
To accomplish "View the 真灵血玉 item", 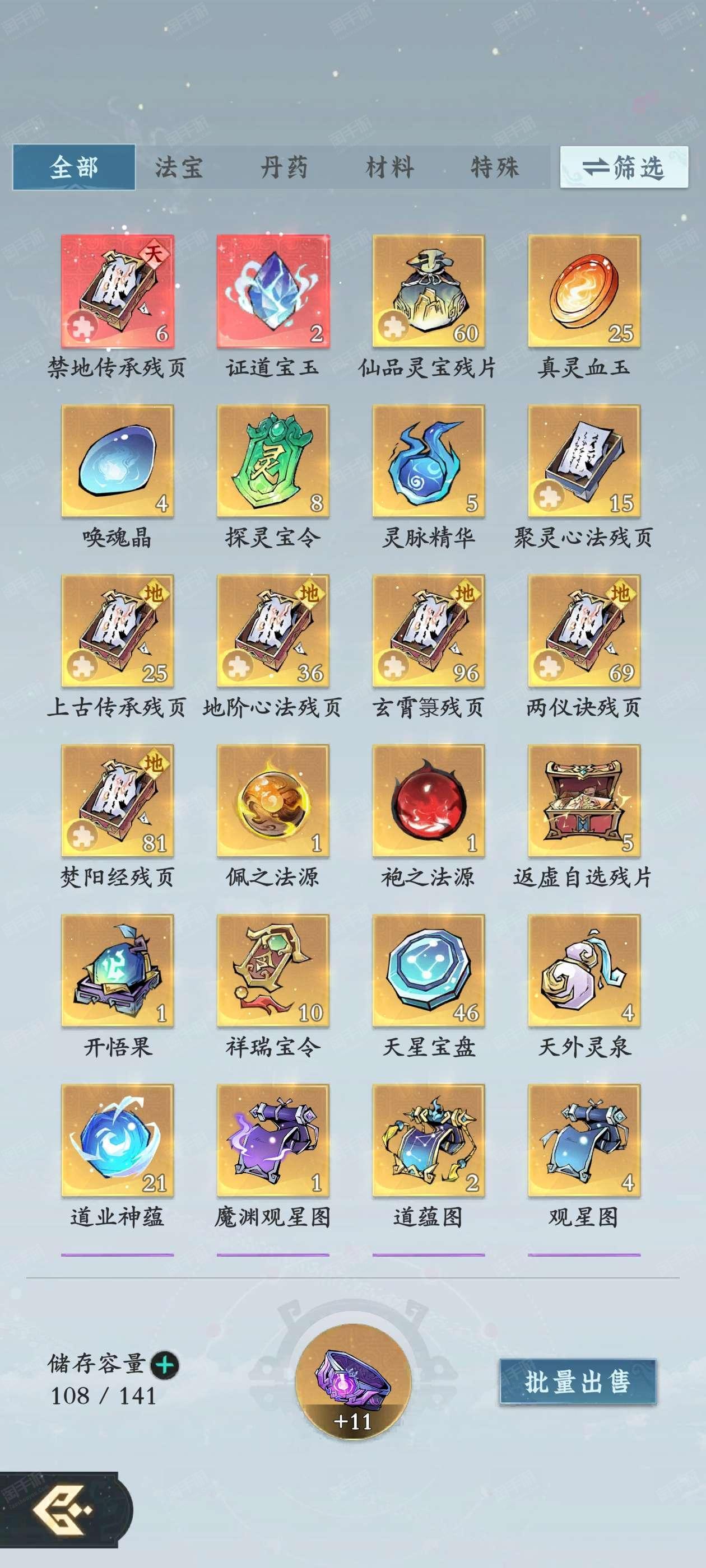I will (x=584, y=291).
